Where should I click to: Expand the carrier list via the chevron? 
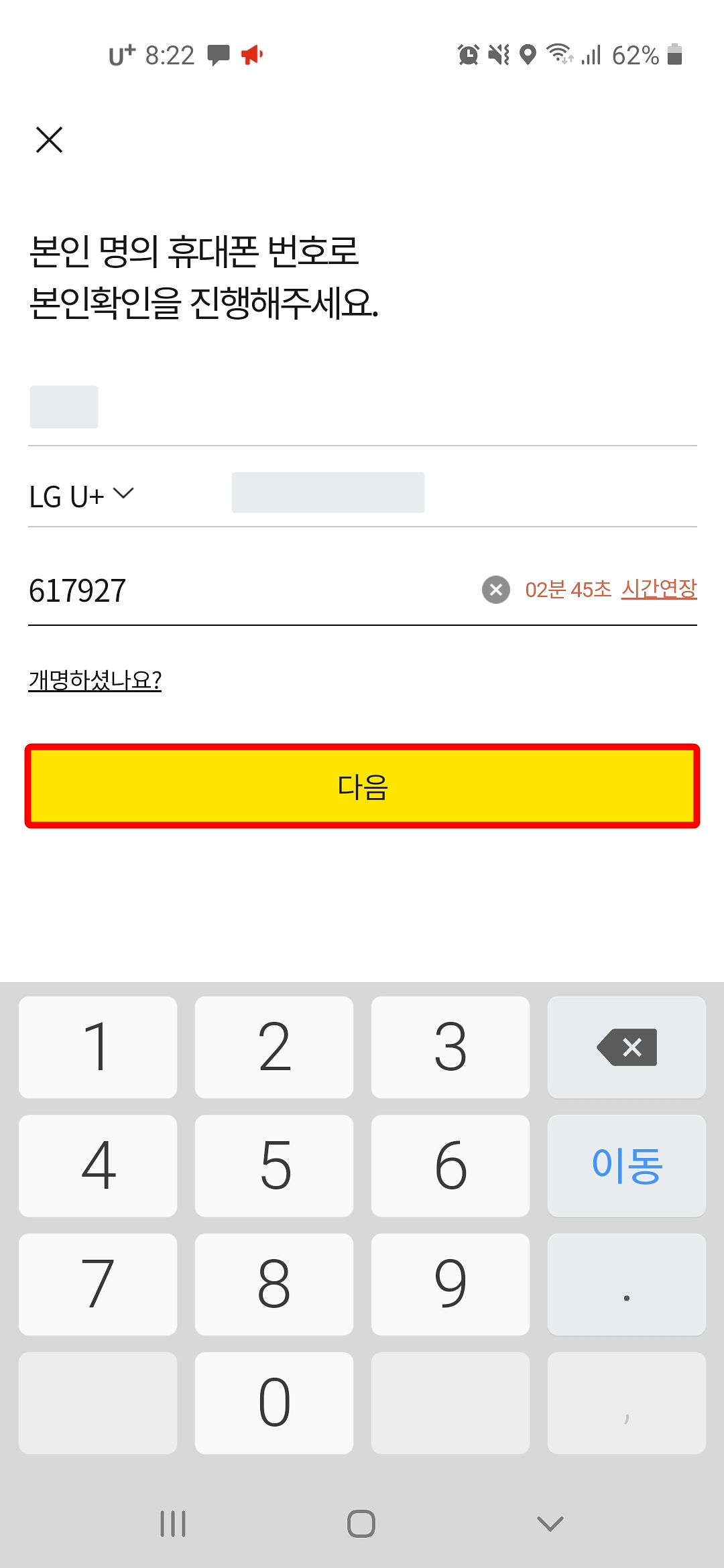click(124, 494)
